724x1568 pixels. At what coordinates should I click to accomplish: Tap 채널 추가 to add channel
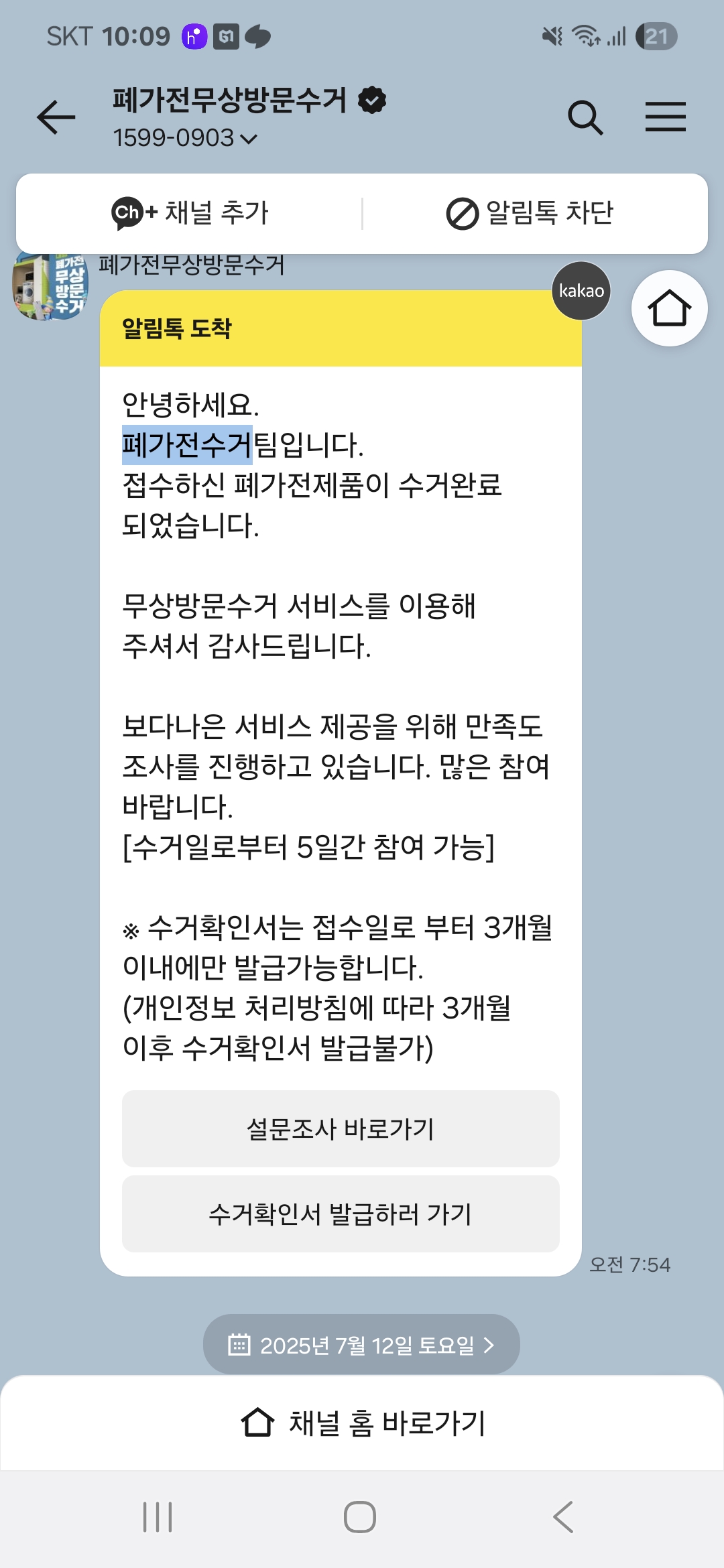pyautogui.click(x=190, y=213)
